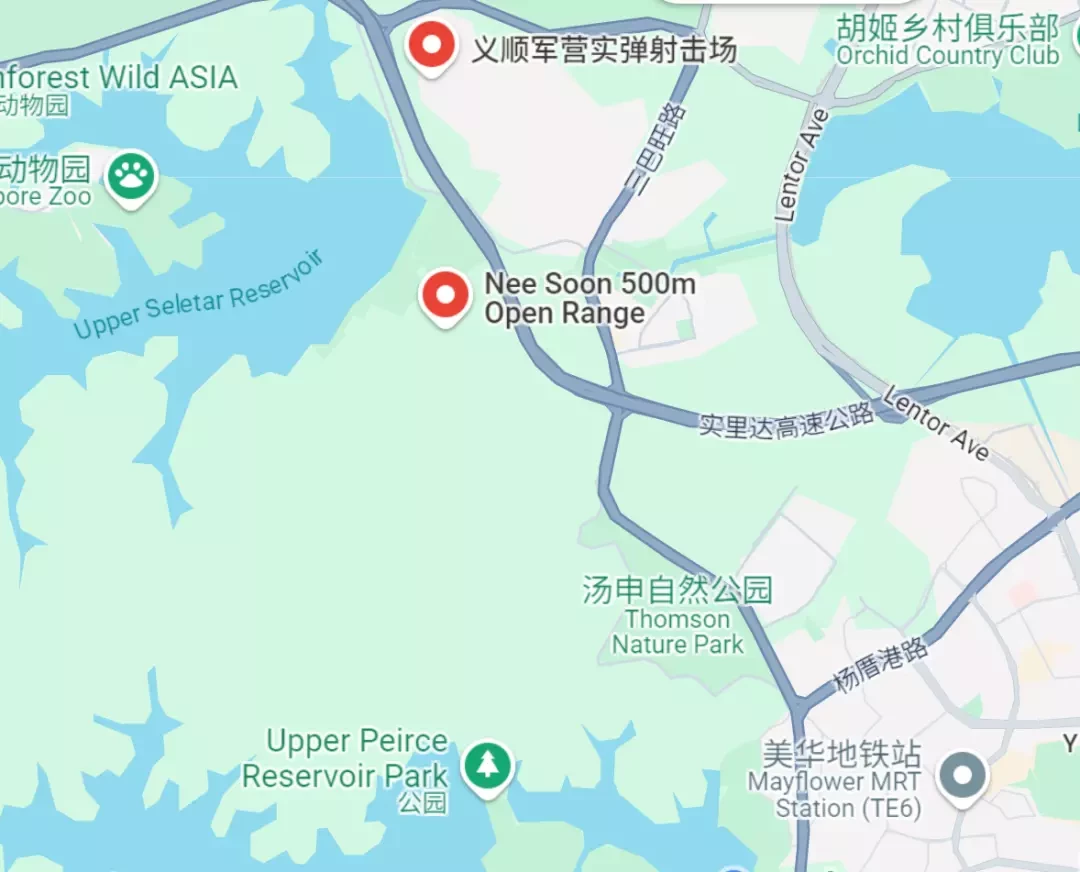Select the Upper Peirce Reservoir Park tree marker

[487, 767]
